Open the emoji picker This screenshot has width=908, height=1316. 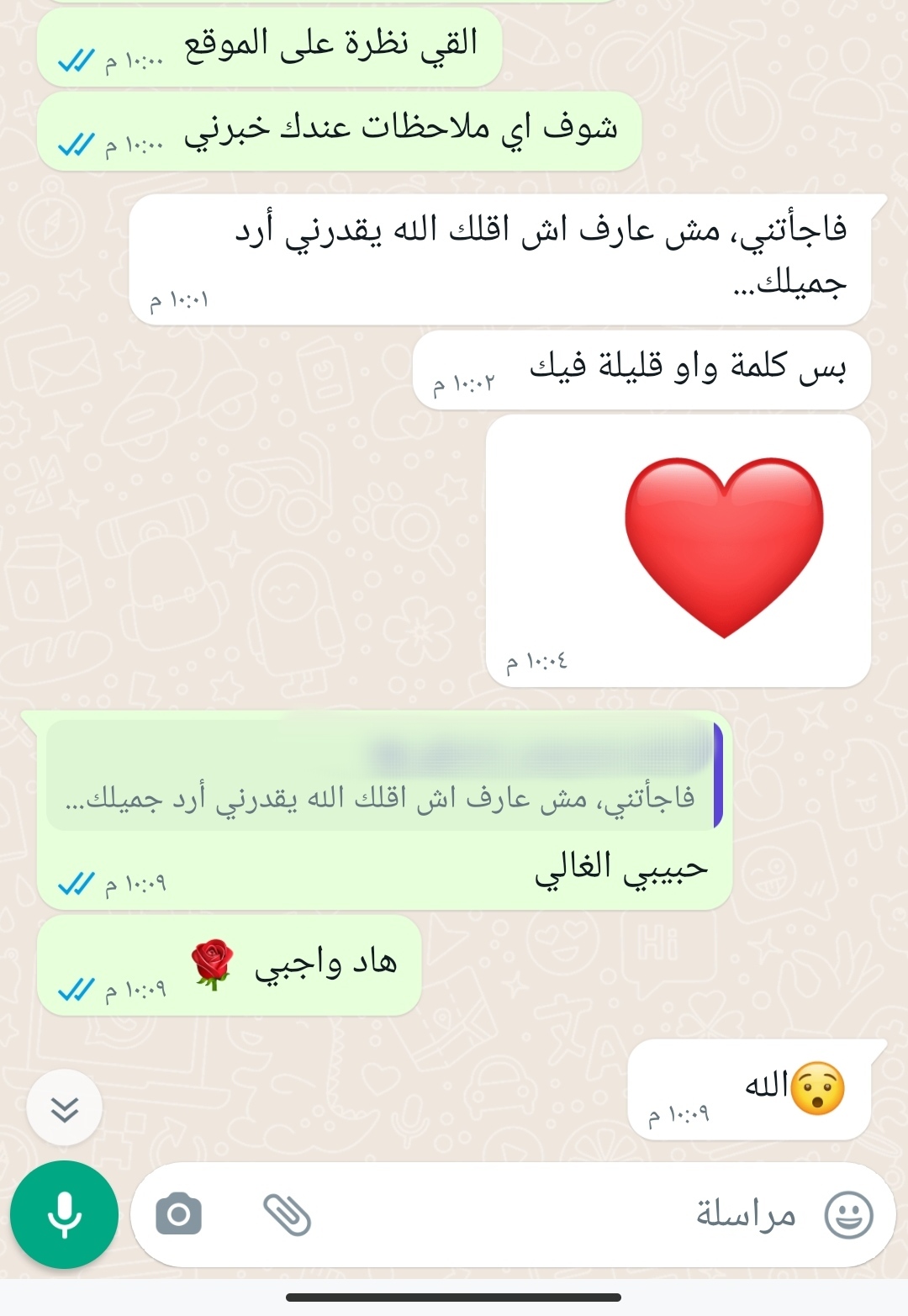pos(848,1214)
